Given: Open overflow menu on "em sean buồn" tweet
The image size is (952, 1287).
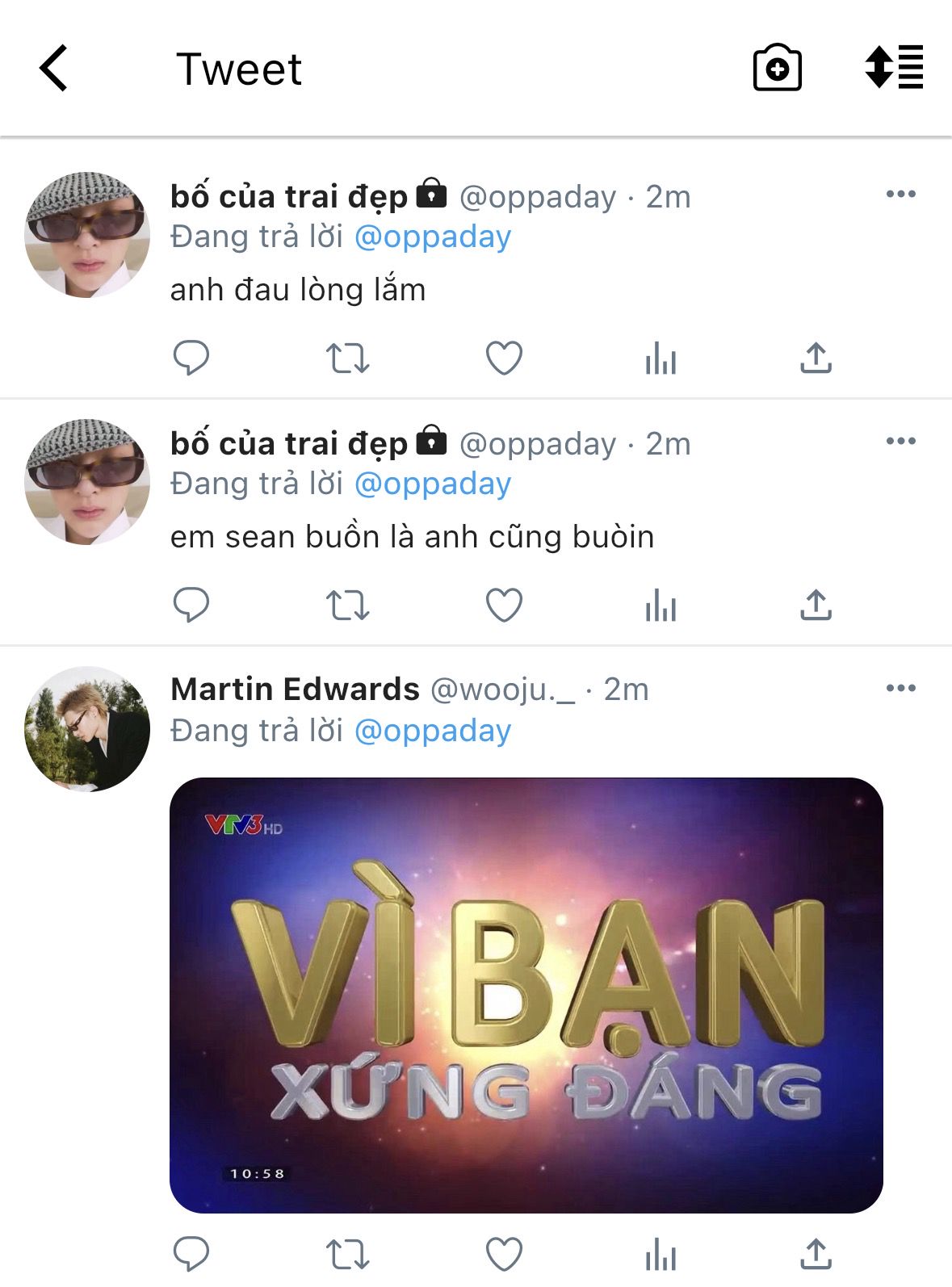Looking at the screenshot, I should click(900, 441).
